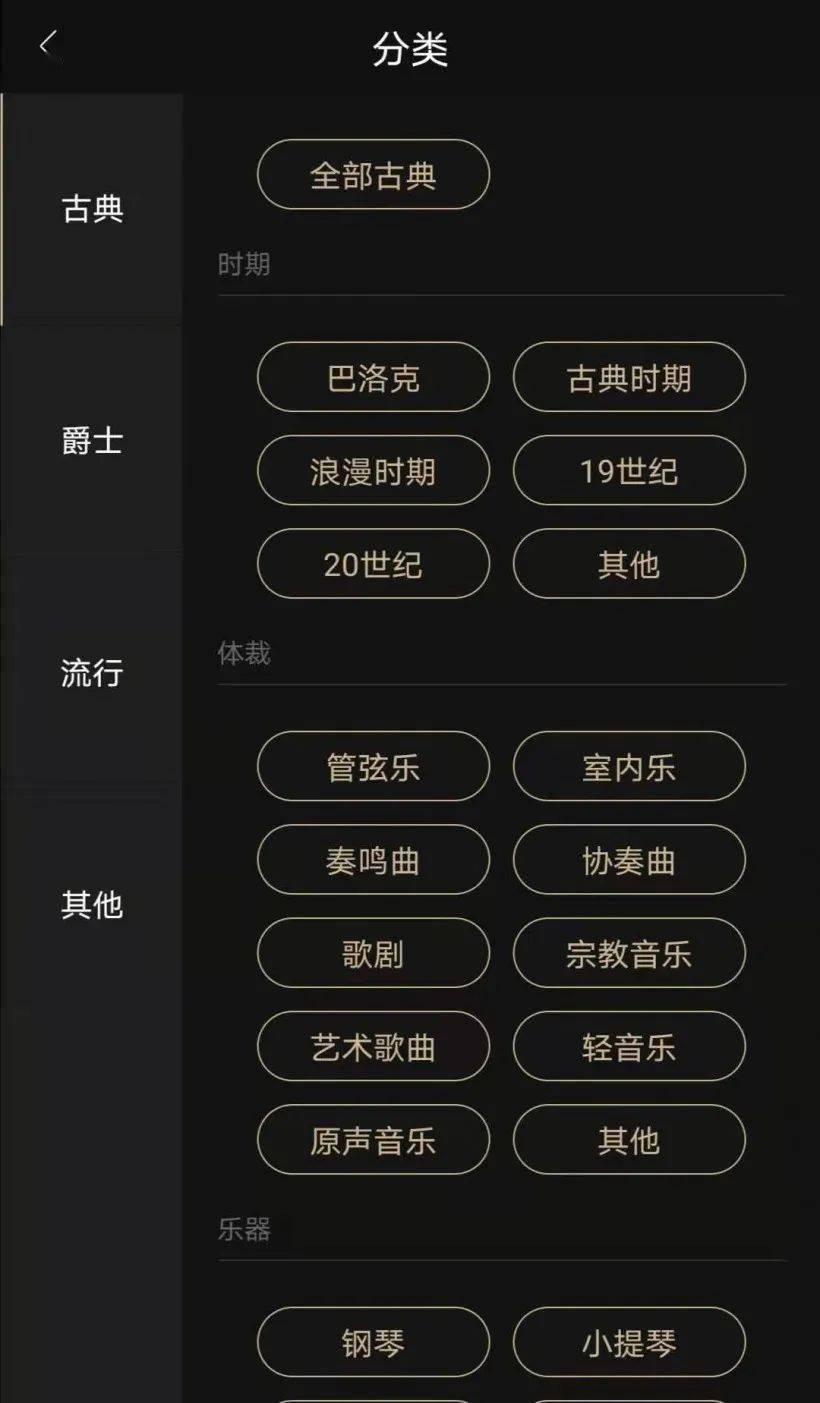Open the 艺术歌曲 genre
Screen dimensions: 820x1403
373,1047
